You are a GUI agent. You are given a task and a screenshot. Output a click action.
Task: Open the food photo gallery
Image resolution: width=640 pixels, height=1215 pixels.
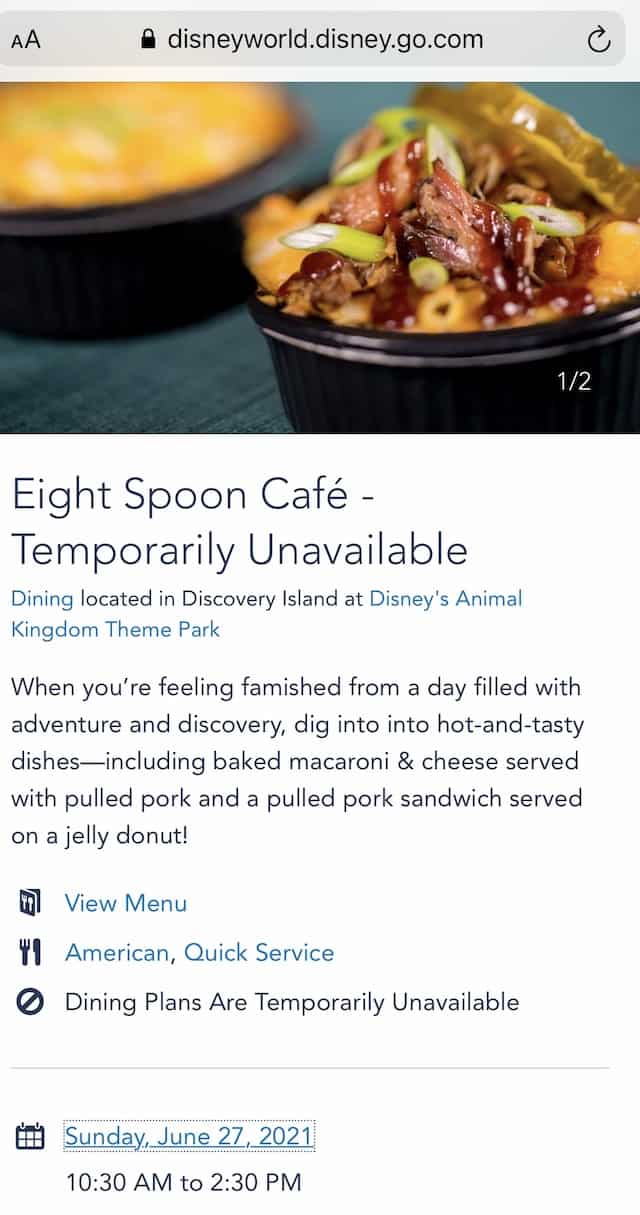(320, 257)
